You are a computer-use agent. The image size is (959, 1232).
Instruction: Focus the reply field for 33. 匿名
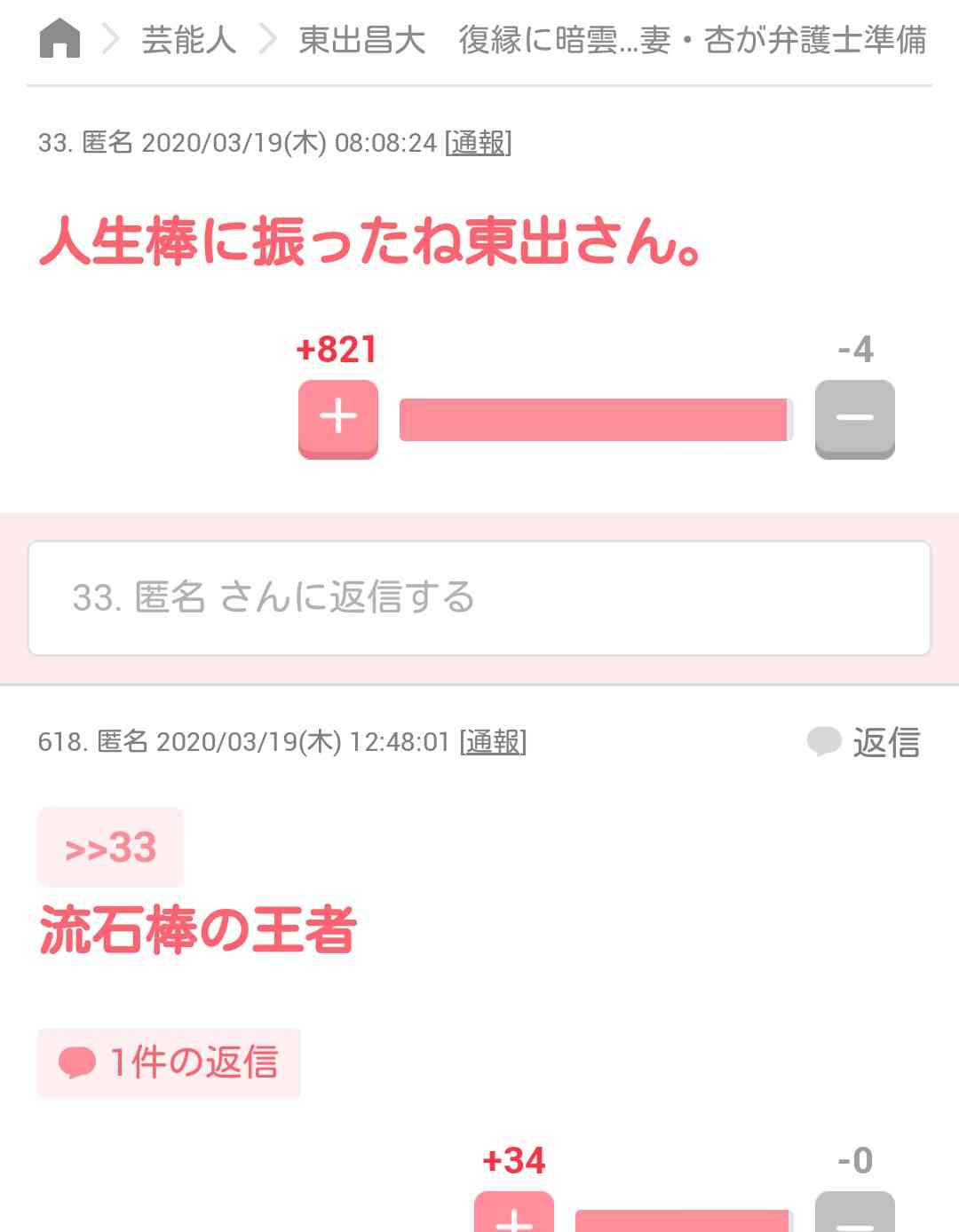(479, 598)
